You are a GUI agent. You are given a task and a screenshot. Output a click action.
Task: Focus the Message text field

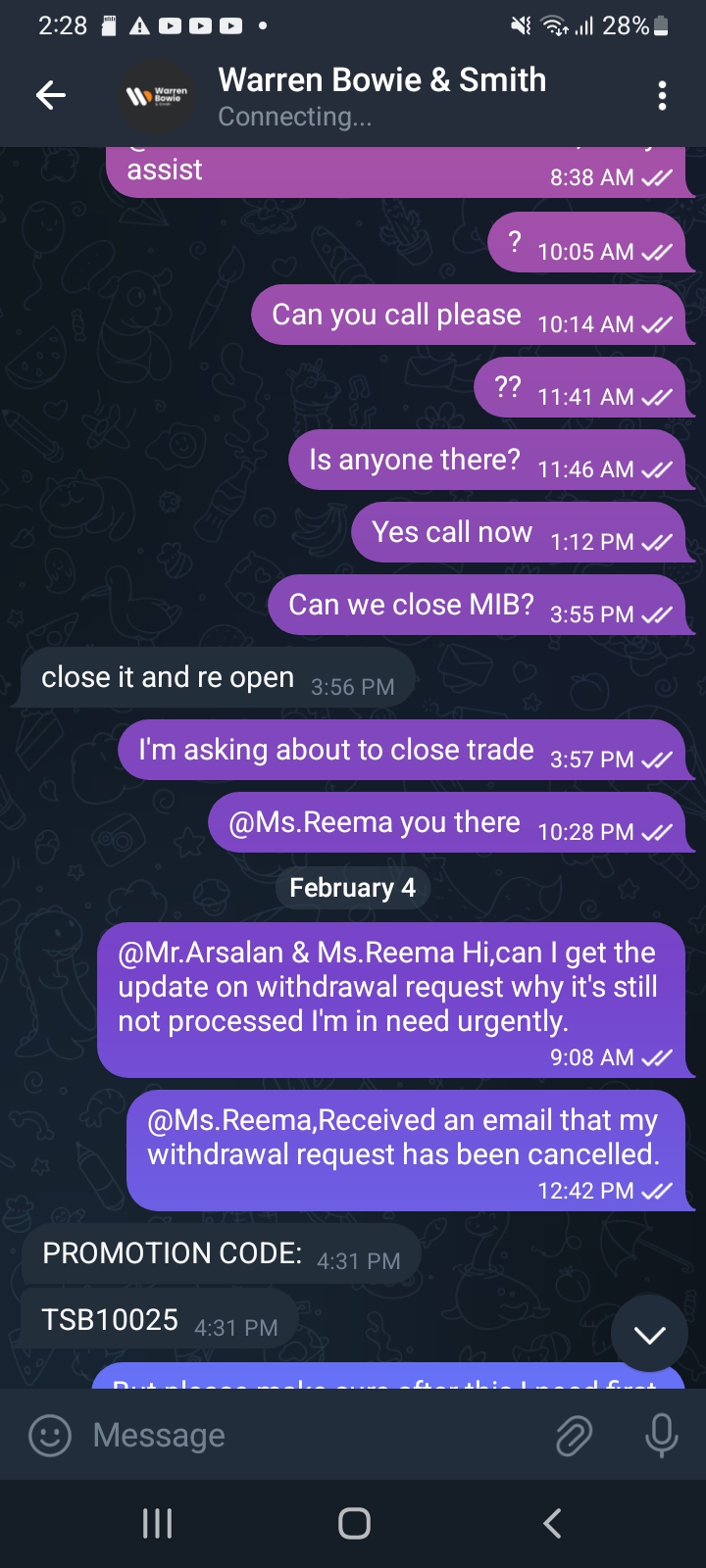pos(314,1436)
